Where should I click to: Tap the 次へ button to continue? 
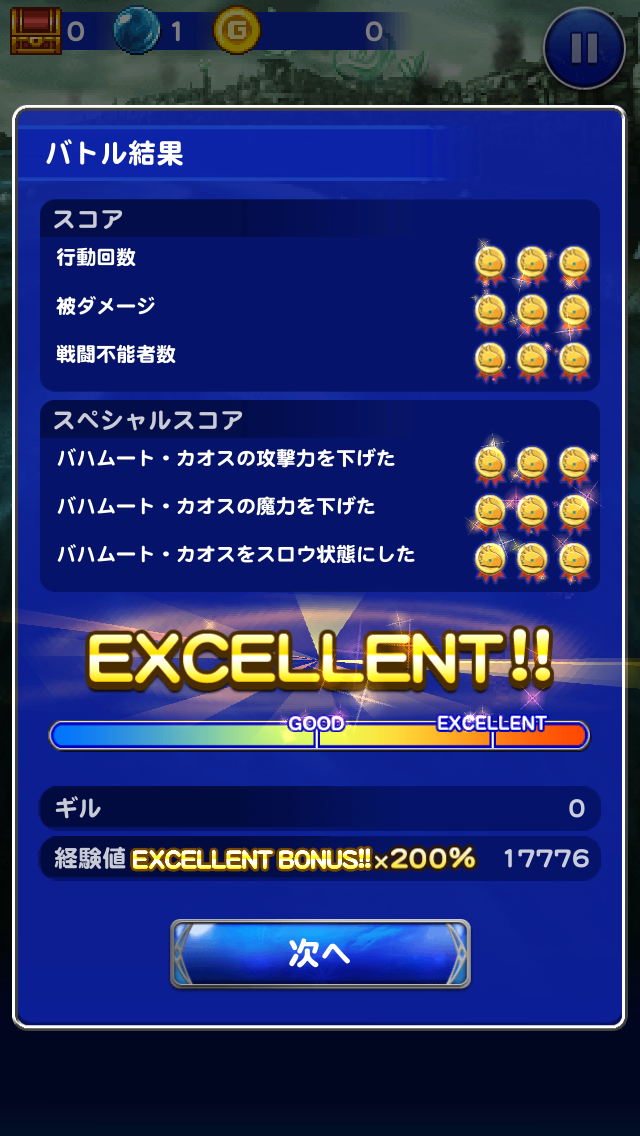pos(320,953)
